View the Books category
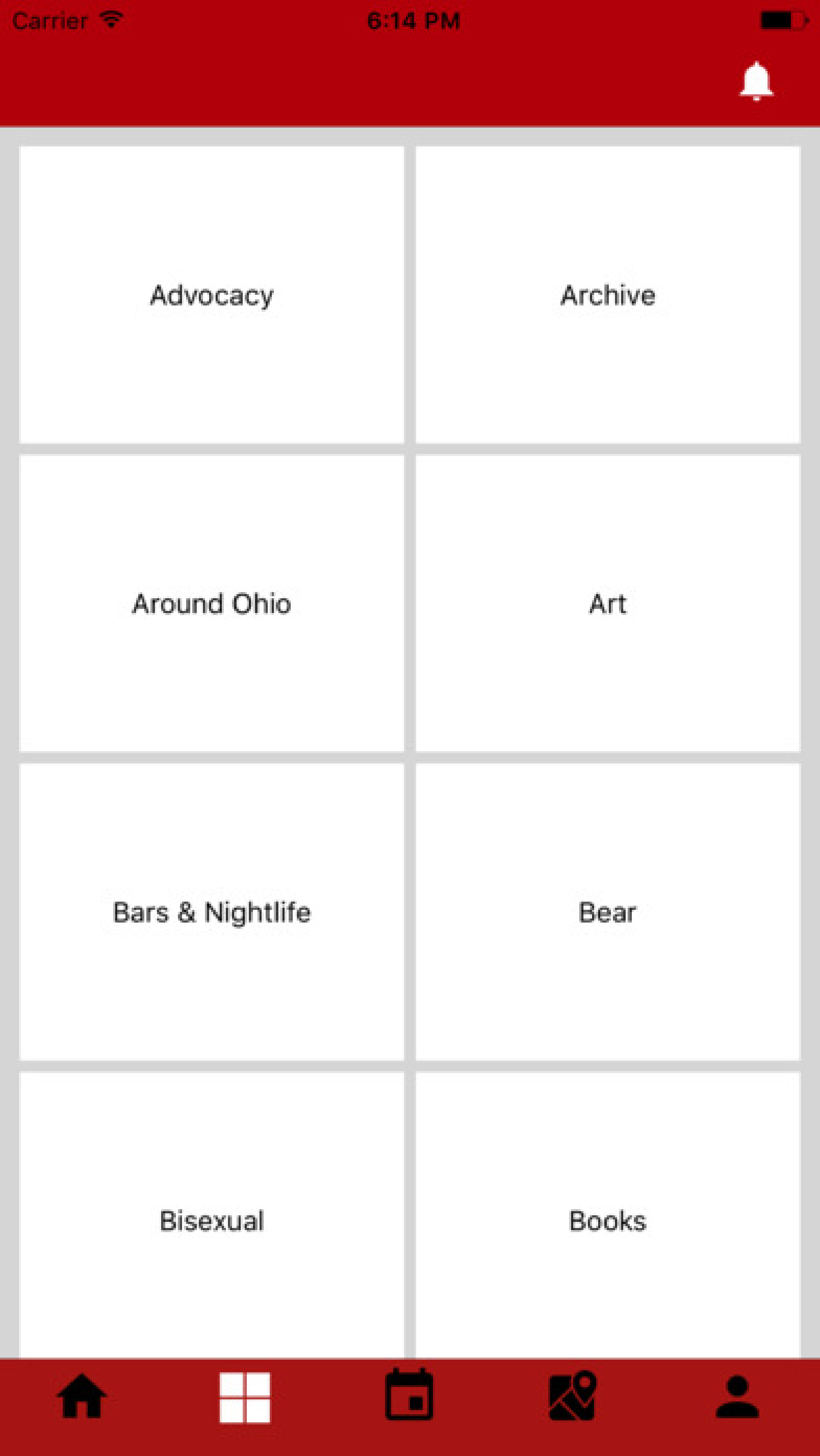Viewport: 820px width, 1456px height. (608, 1221)
